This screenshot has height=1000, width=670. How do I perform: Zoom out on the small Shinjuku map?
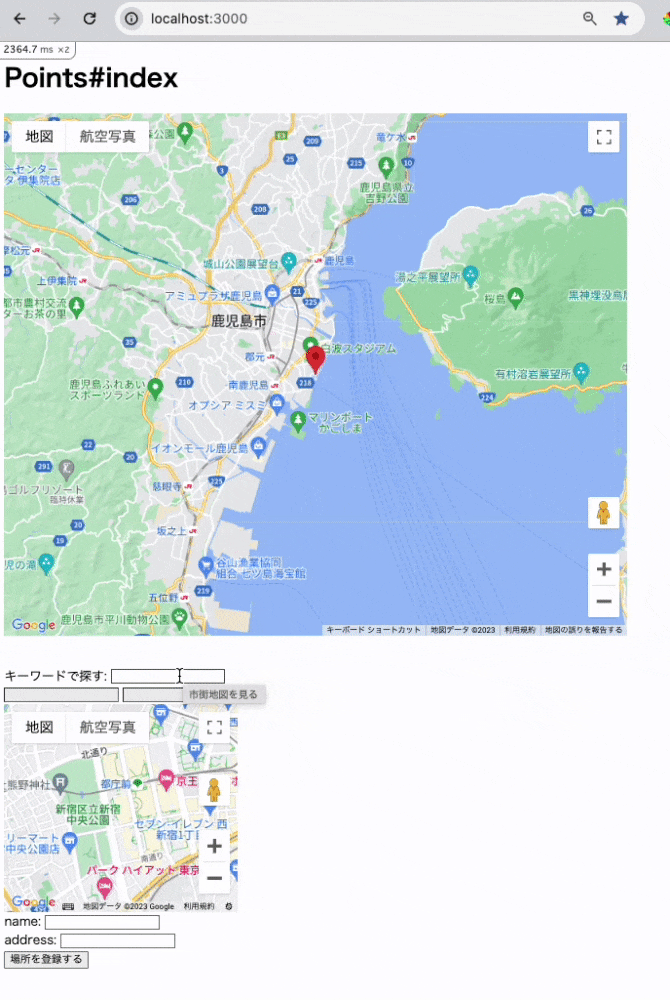[213, 878]
